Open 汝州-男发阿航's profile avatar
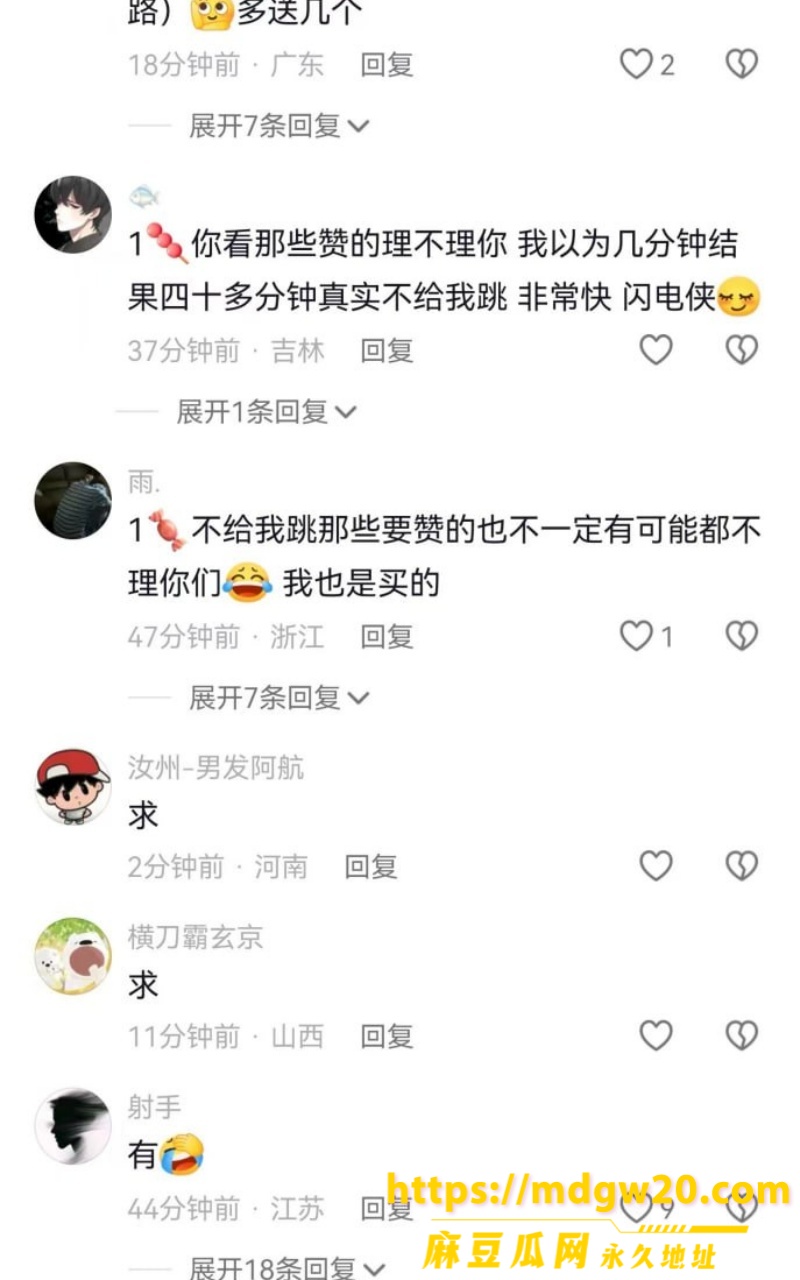The image size is (800, 1280). click(x=73, y=786)
